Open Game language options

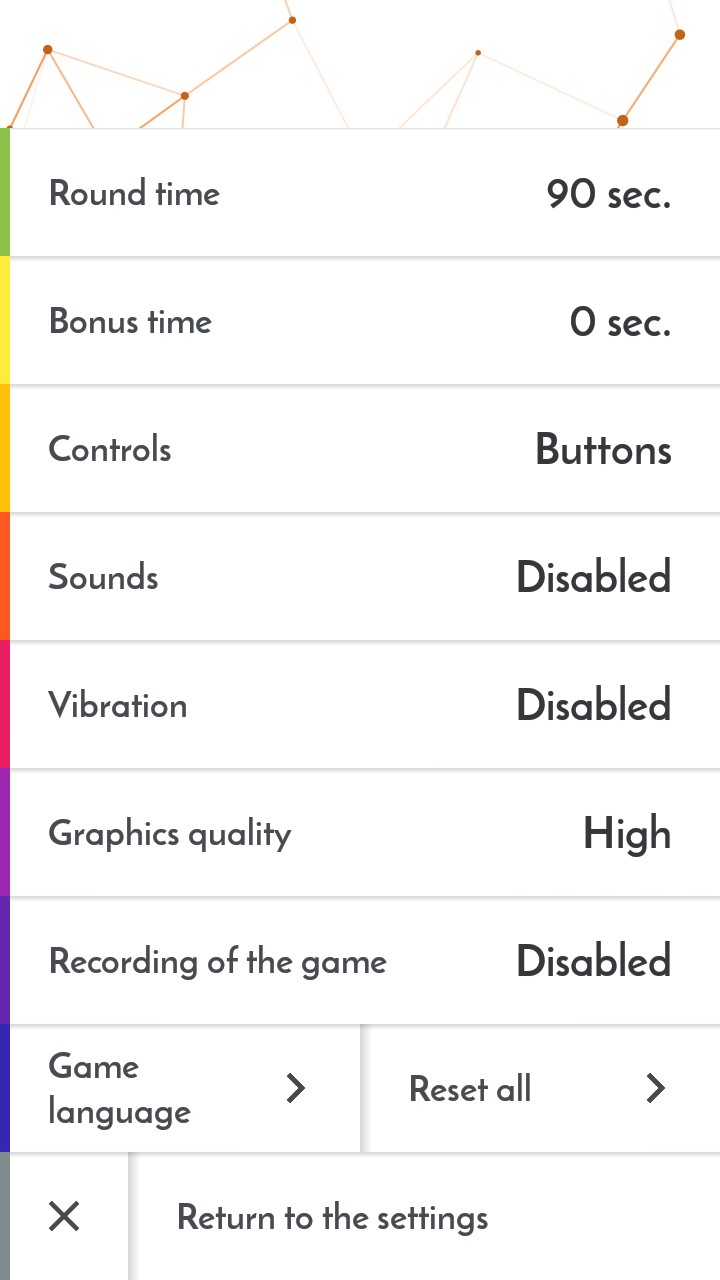point(184,1089)
